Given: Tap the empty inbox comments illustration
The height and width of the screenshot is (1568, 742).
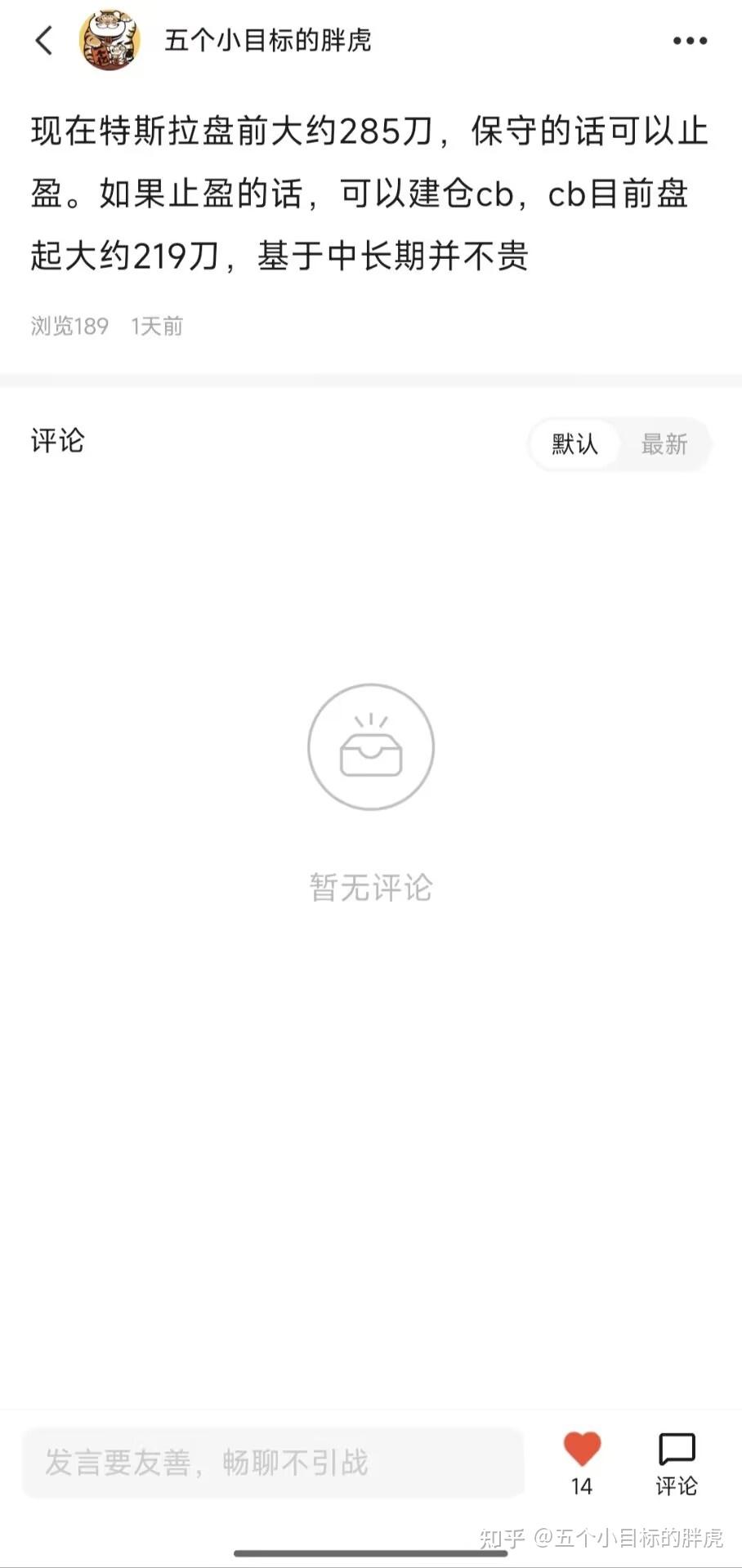Looking at the screenshot, I should coord(371,746).
